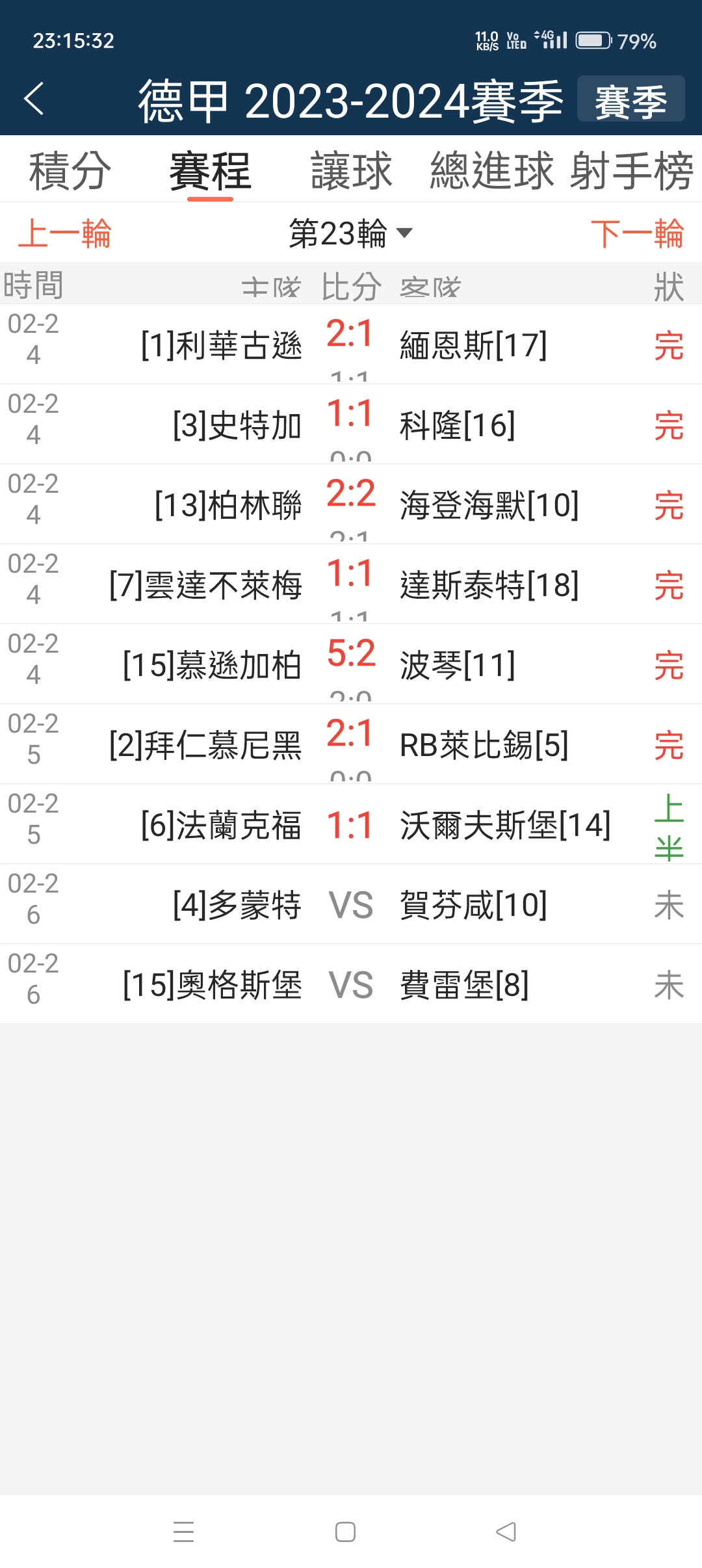
Task: Switch to the 射手榜 tab
Action: pos(632,171)
